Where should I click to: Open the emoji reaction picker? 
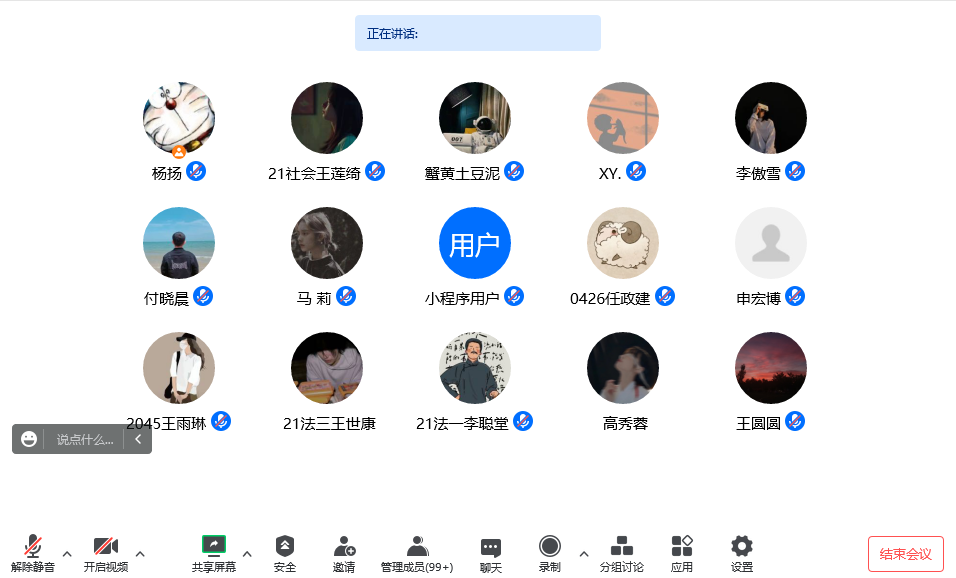tap(29, 439)
